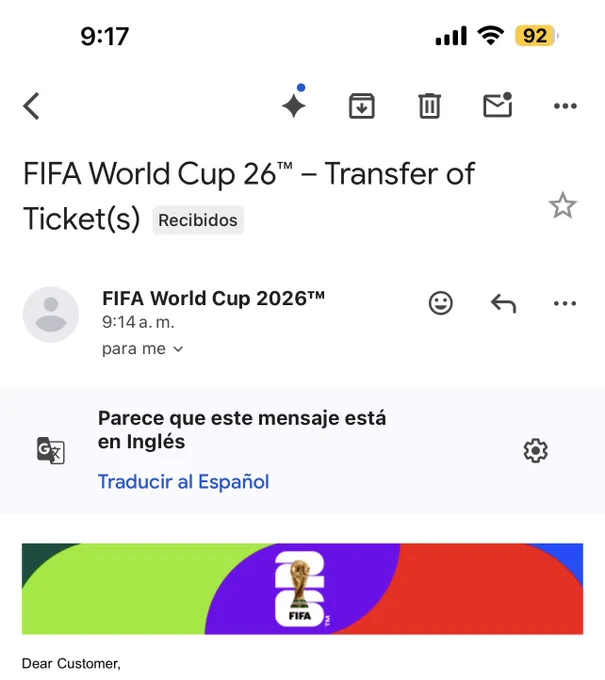Open the top toolbar overflow menu

coord(565,106)
